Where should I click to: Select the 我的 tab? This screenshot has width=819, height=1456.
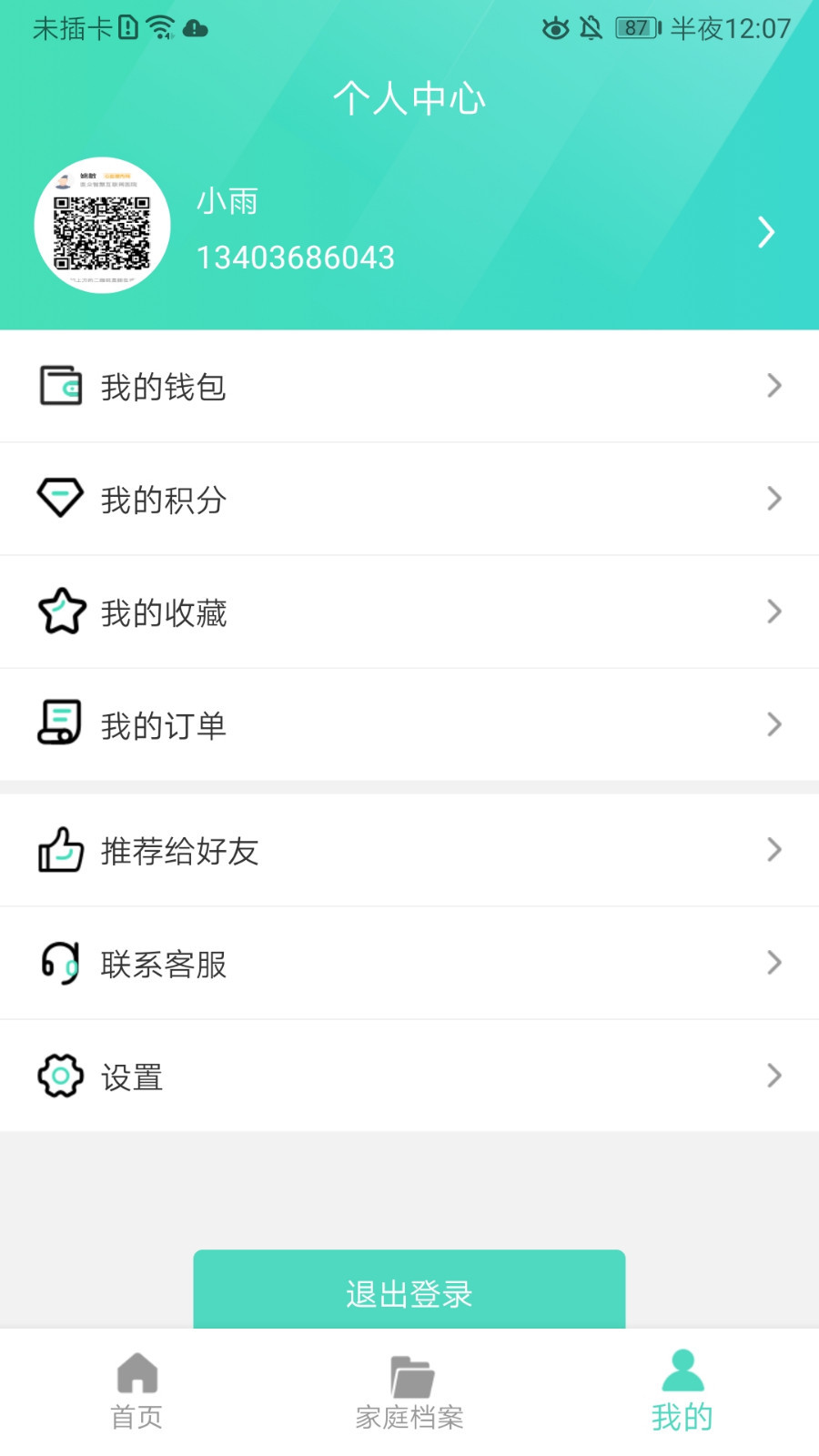[x=682, y=1392]
